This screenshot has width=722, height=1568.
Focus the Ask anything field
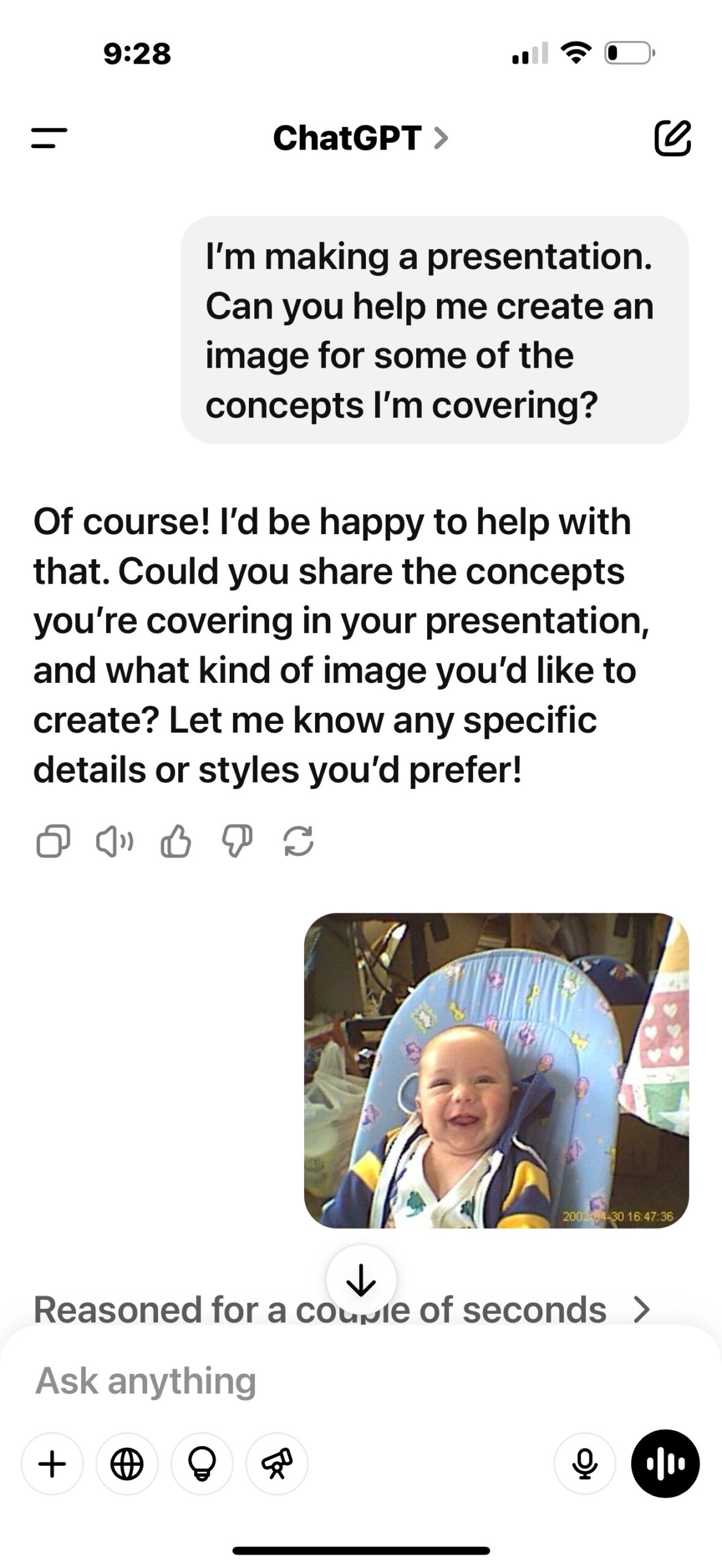[360, 1381]
